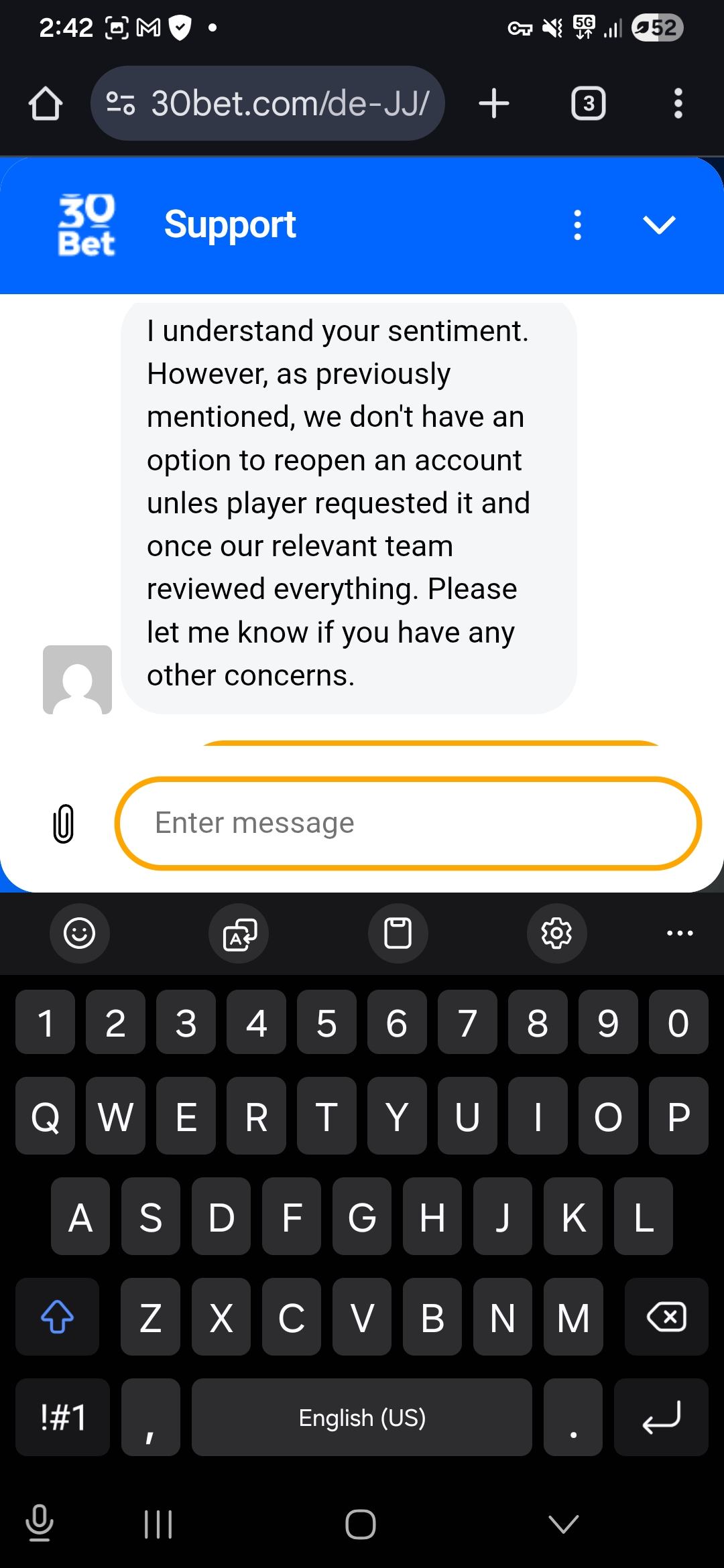The image size is (724, 1568).
Task: Open the browser home page
Action: coord(46,104)
